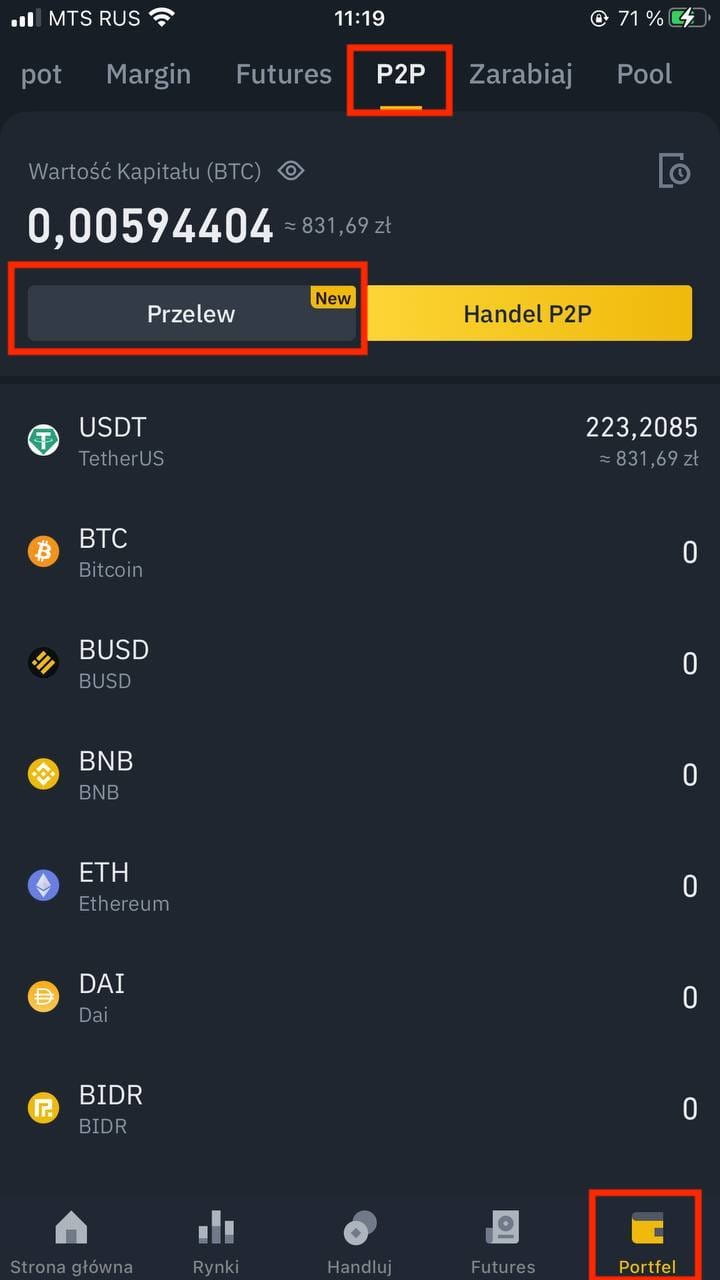The image size is (720, 1280).
Task: Open the ETH Ethereum asset row
Action: (x=360, y=886)
